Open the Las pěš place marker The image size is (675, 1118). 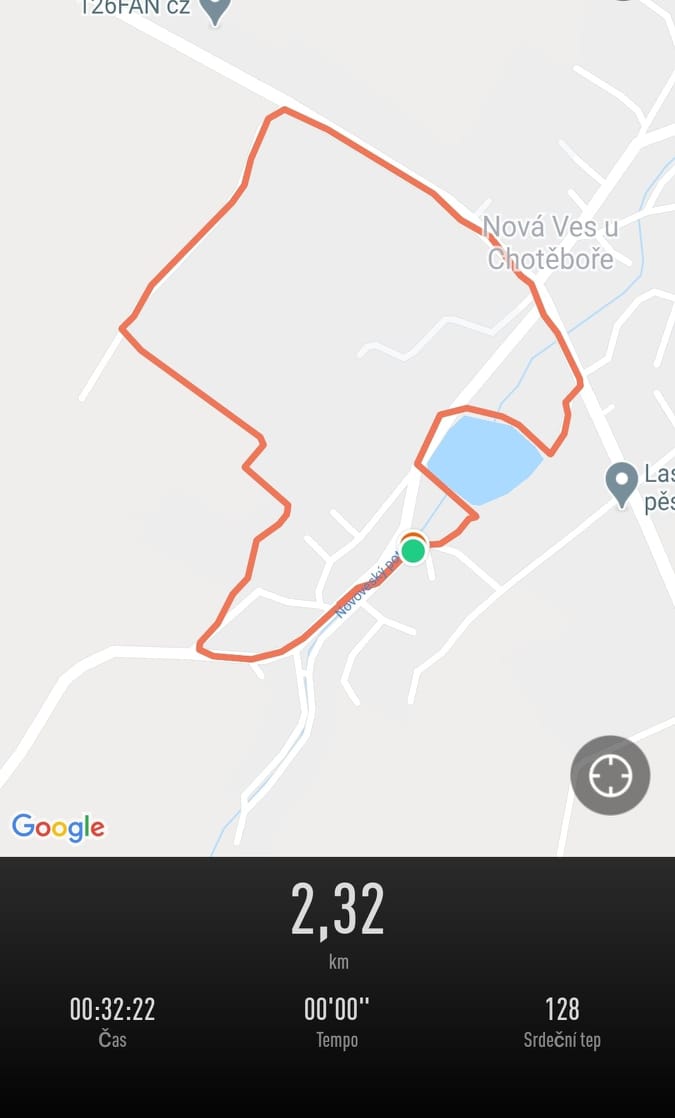click(x=622, y=485)
